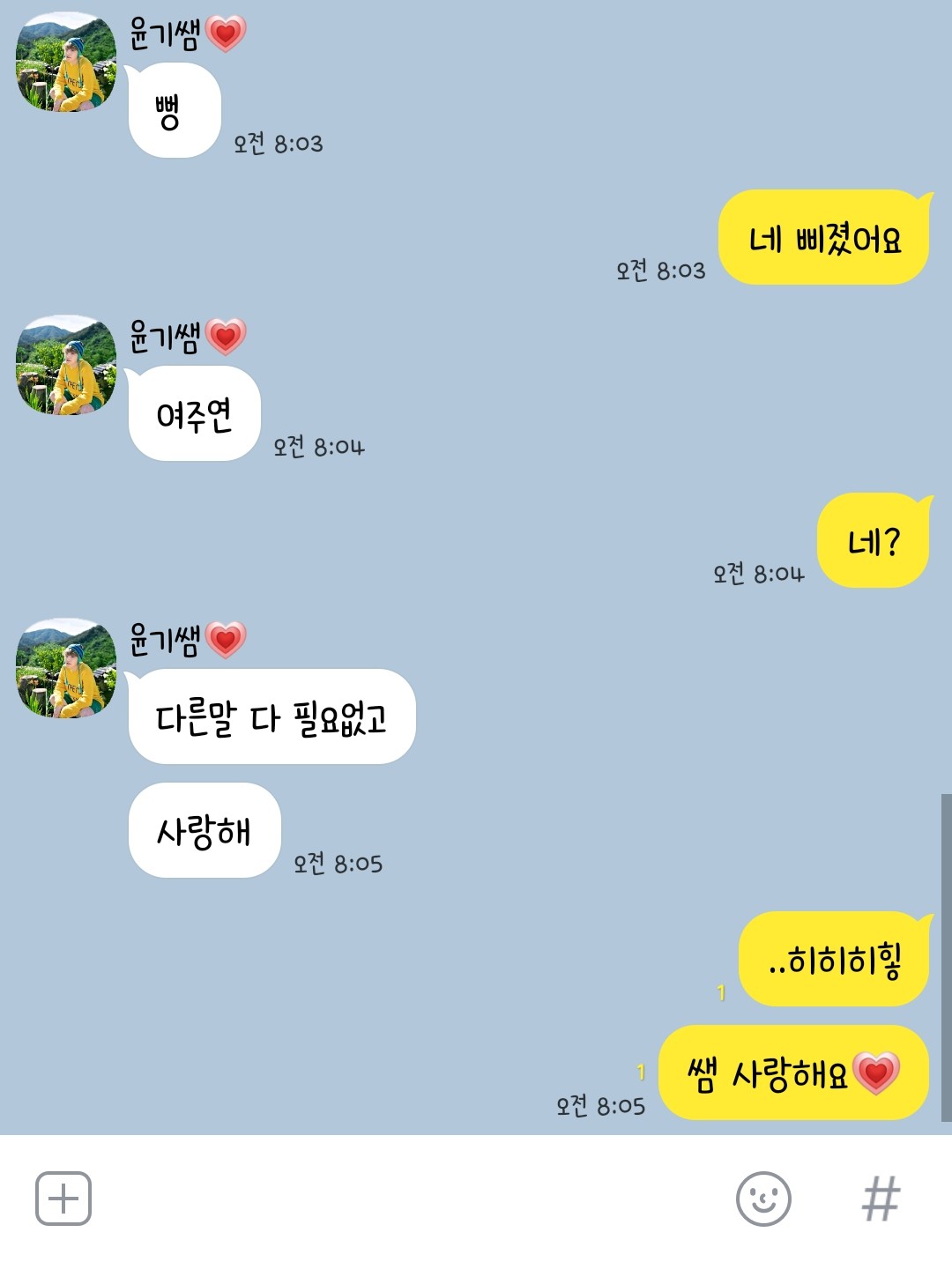Tap the 사랑해 message bubble
The image size is (952, 1262).
click(x=204, y=829)
